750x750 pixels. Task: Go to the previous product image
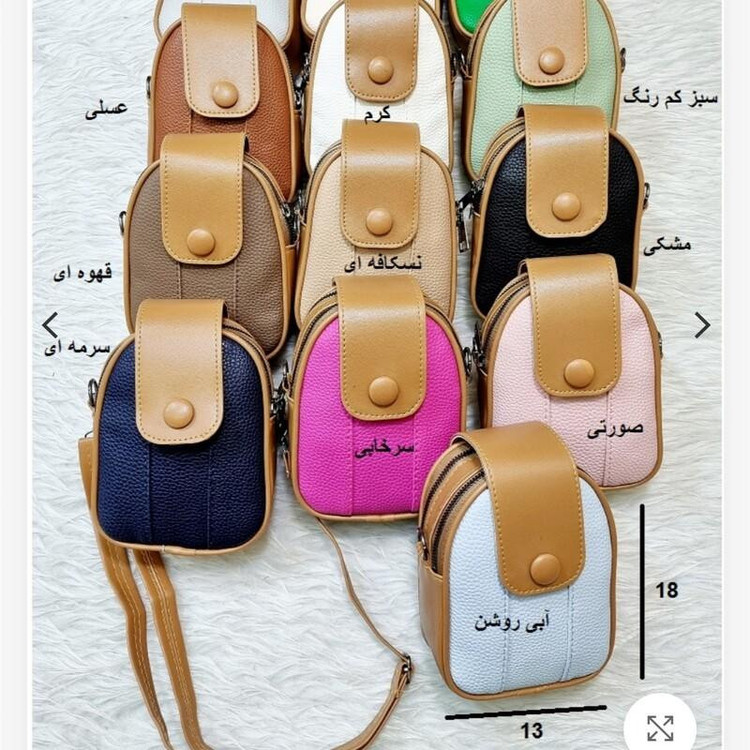pos(50,325)
